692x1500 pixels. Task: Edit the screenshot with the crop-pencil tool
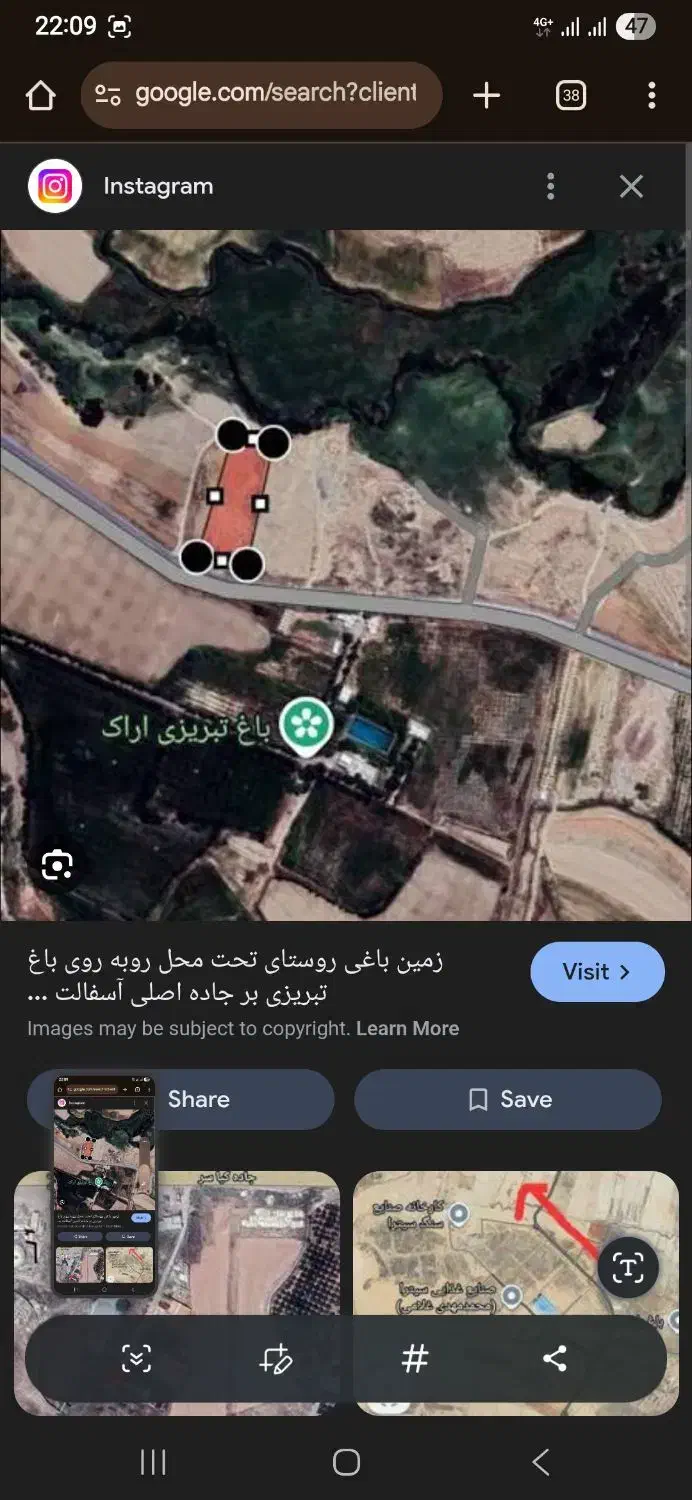coord(275,1358)
